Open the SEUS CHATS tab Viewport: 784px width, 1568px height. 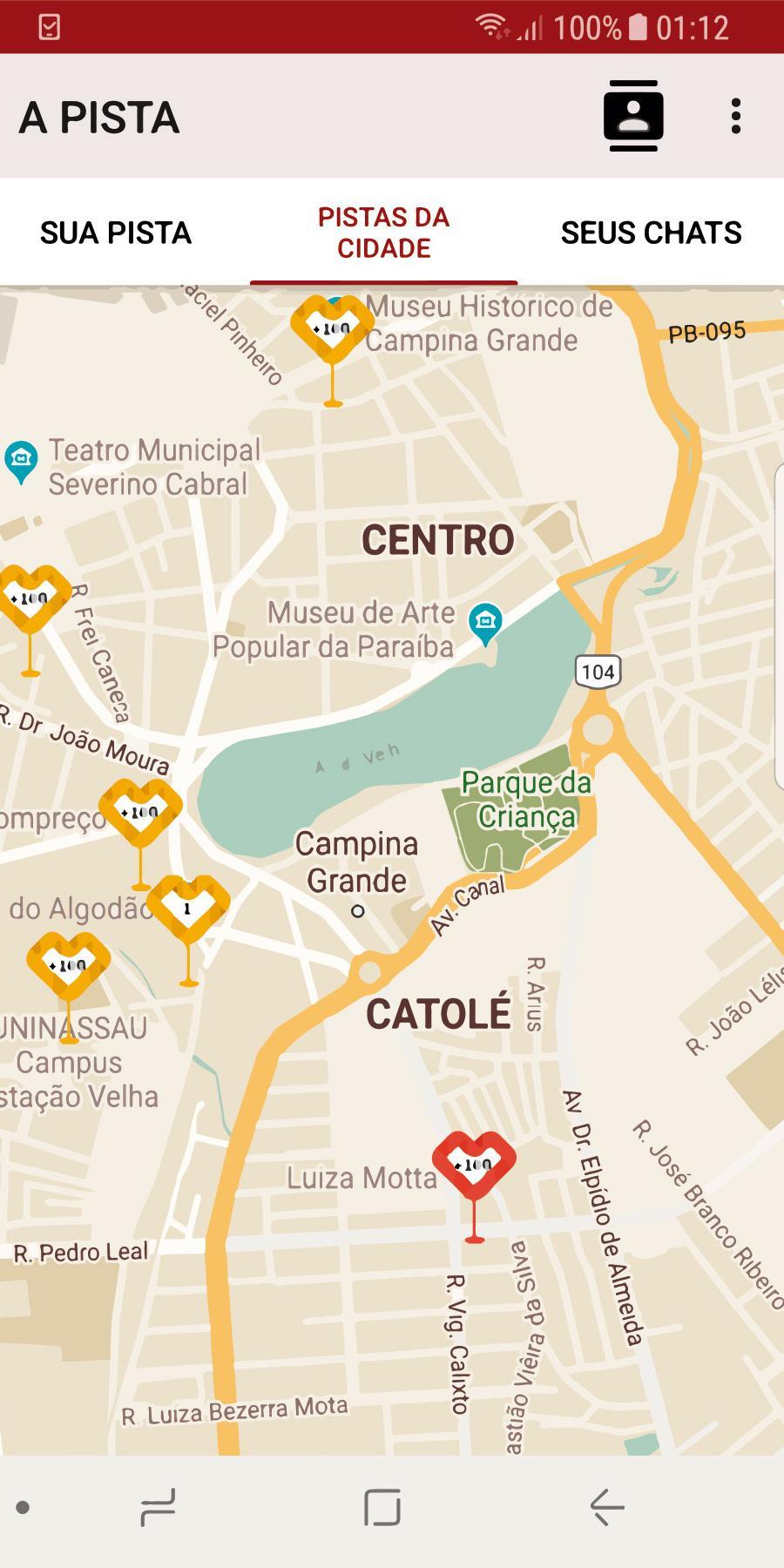[651, 233]
